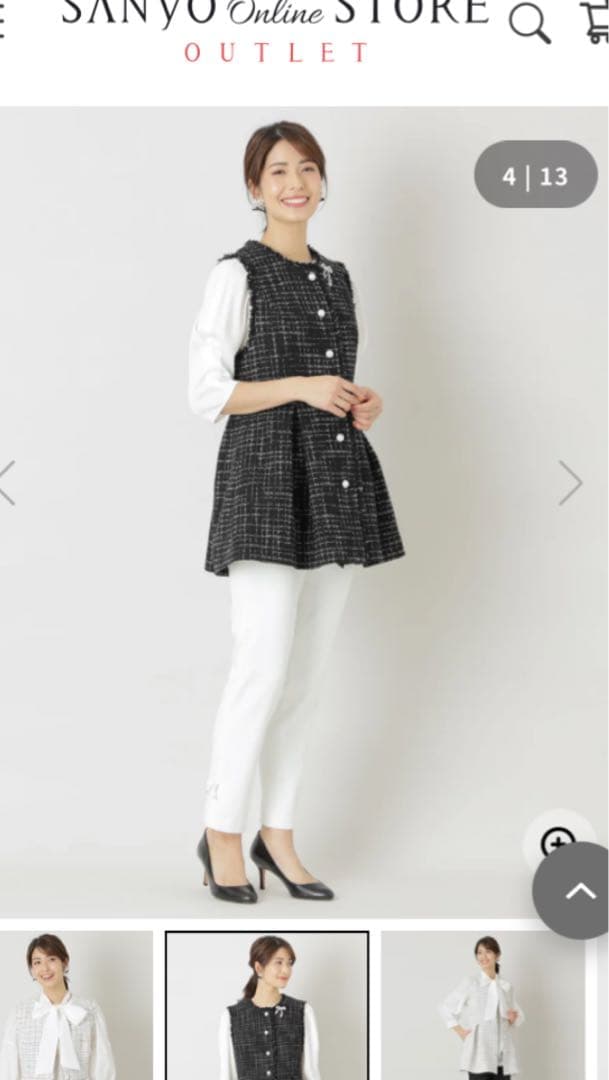
Task: Show the next product photo
Action: 570,483
